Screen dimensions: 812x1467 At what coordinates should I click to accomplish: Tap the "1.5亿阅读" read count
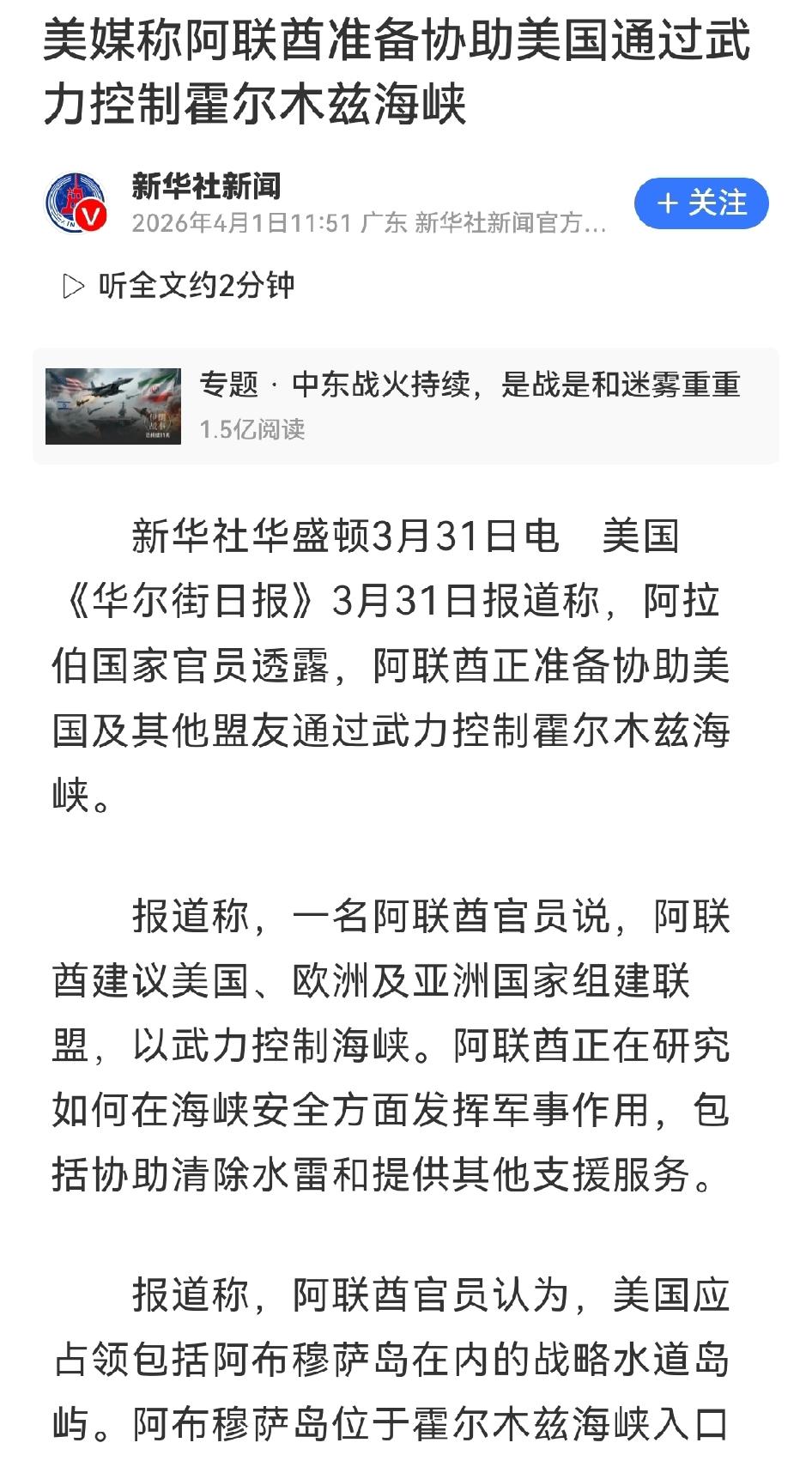(x=253, y=426)
